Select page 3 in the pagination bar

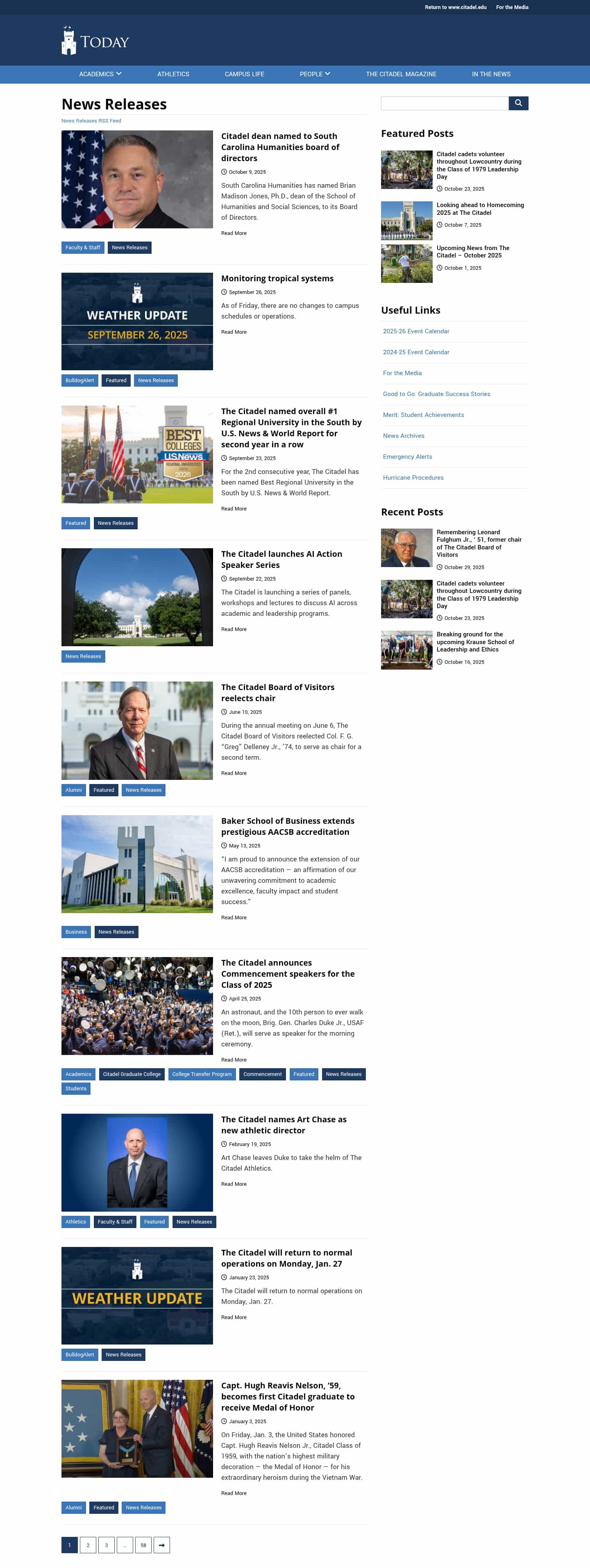(107, 1545)
